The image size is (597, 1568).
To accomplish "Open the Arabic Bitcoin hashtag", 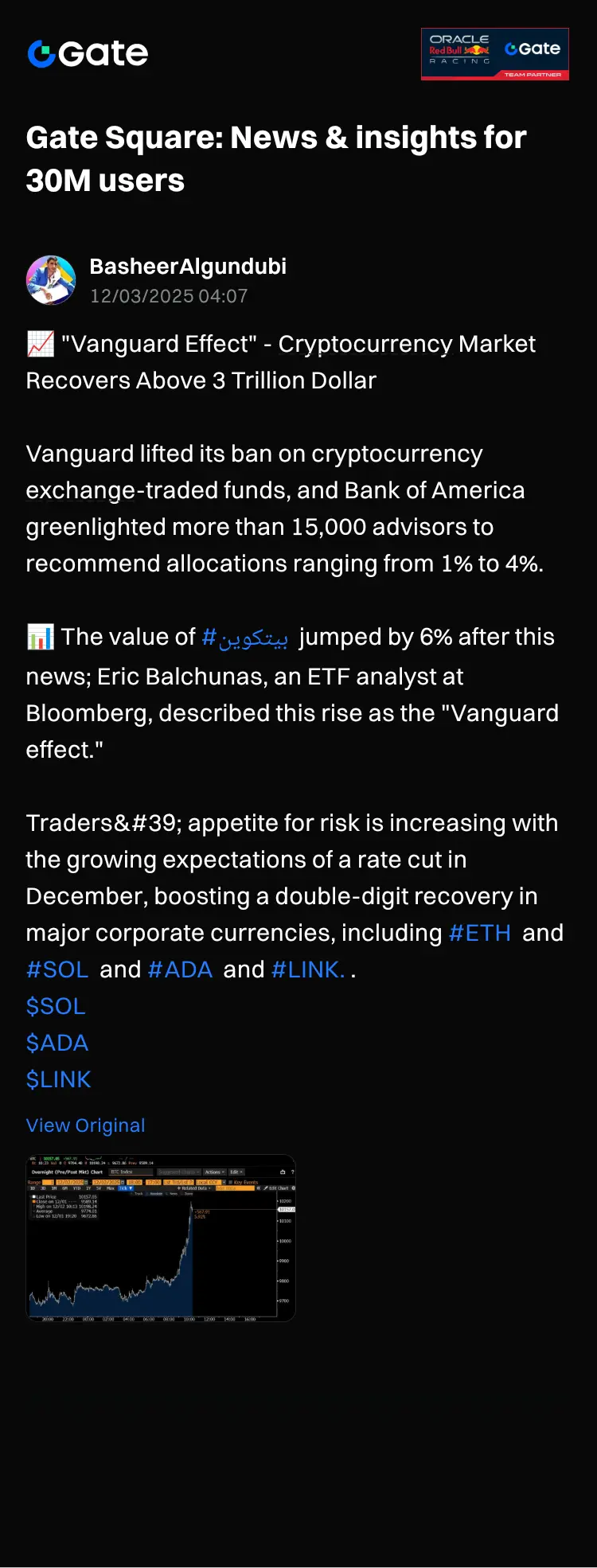I will pos(245,638).
